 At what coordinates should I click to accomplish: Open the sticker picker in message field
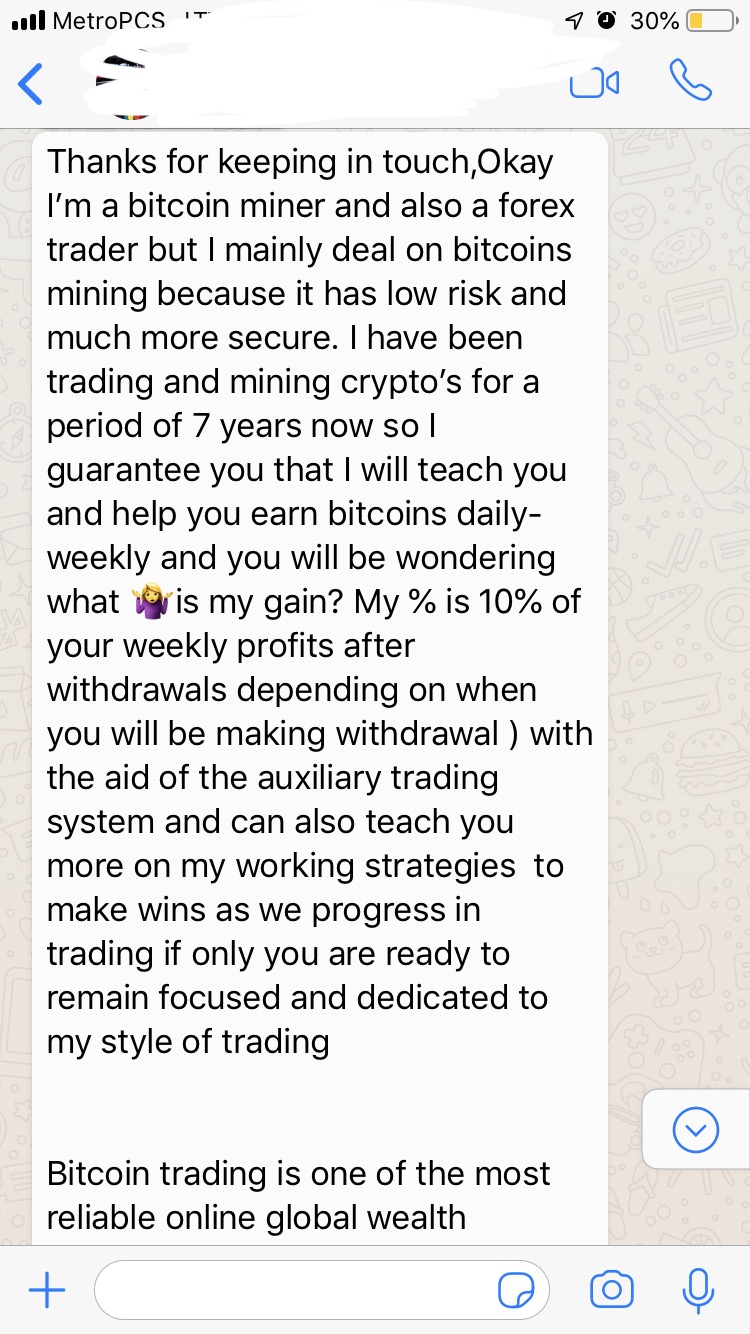click(516, 1290)
